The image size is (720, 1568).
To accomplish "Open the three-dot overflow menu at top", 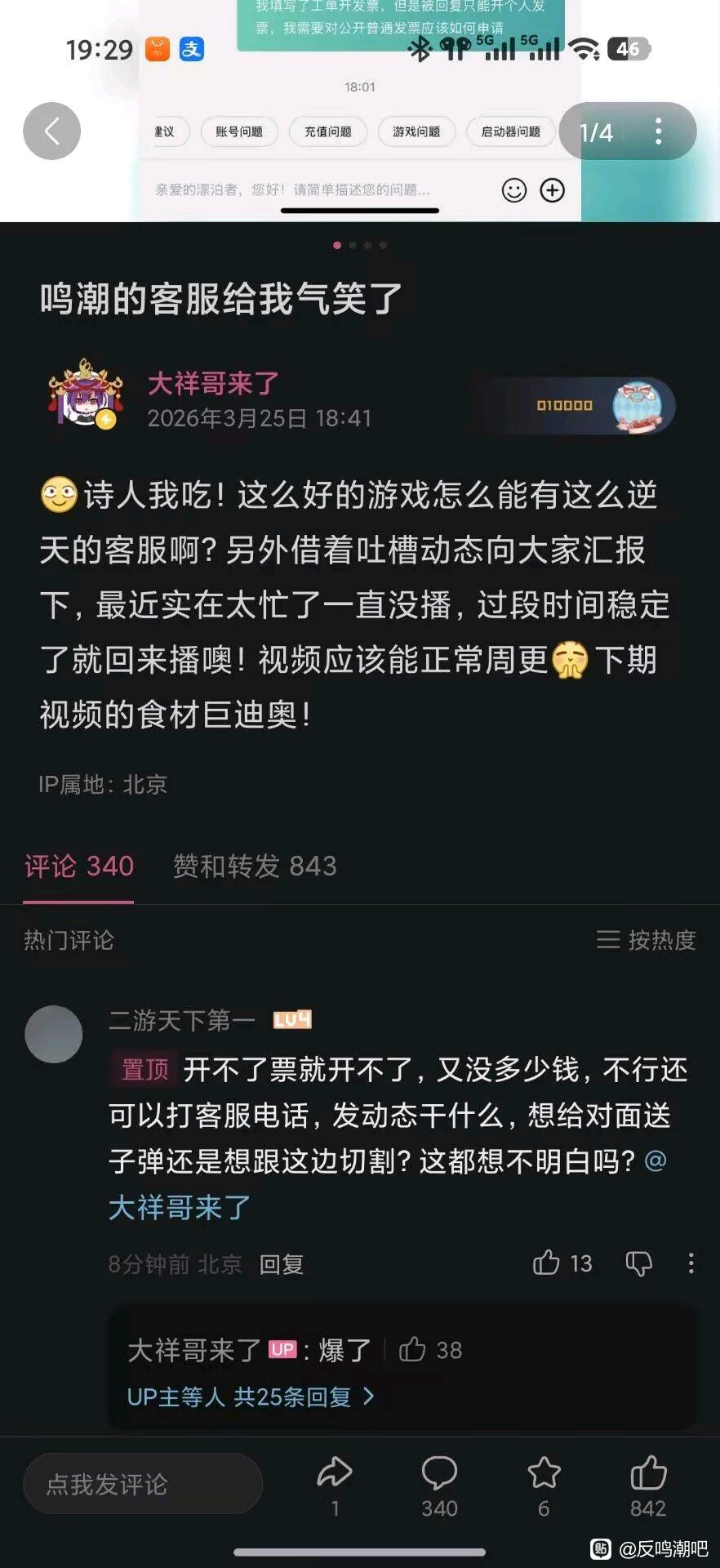I will pyautogui.click(x=658, y=131).
